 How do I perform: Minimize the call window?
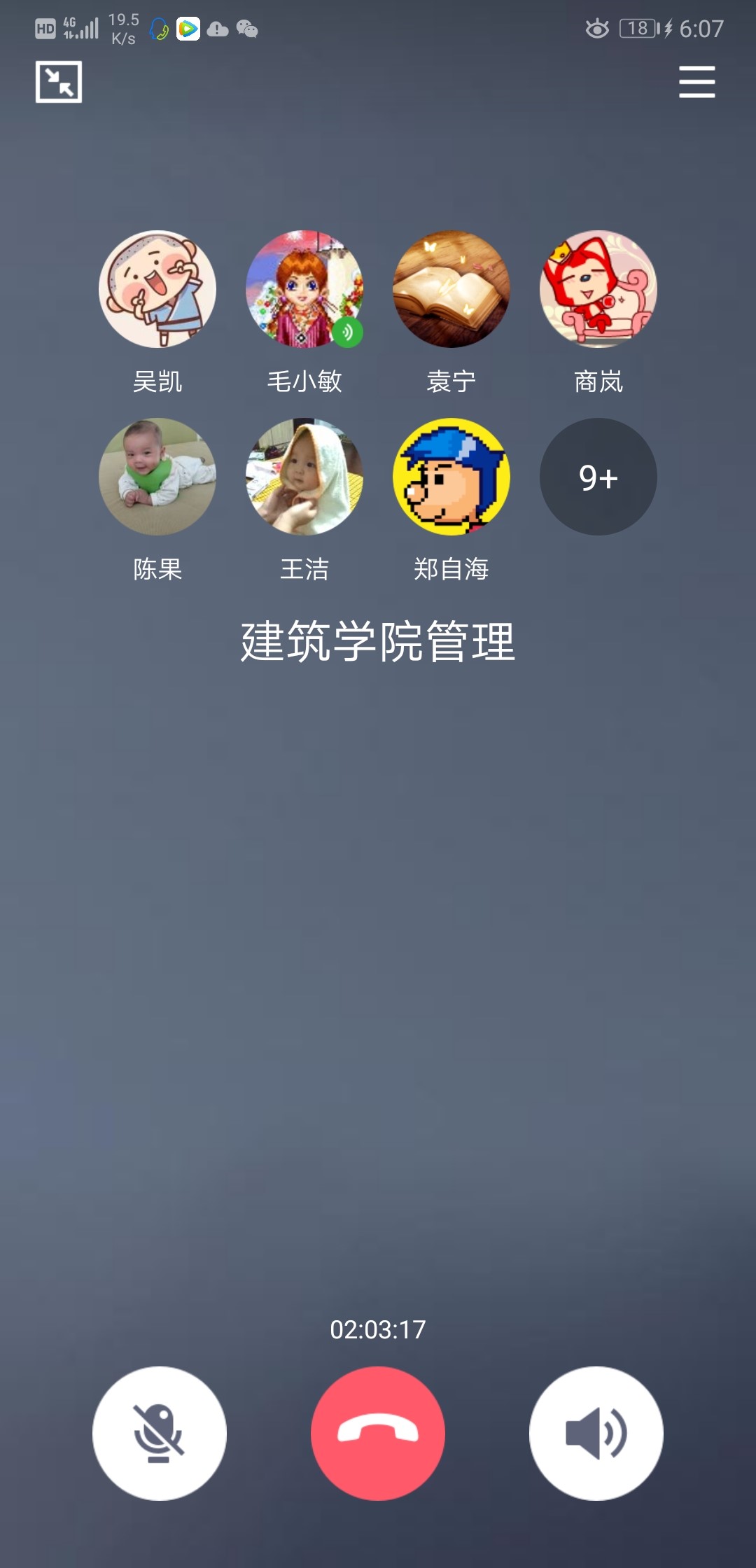pyautogui.click(x=59, y=82)
